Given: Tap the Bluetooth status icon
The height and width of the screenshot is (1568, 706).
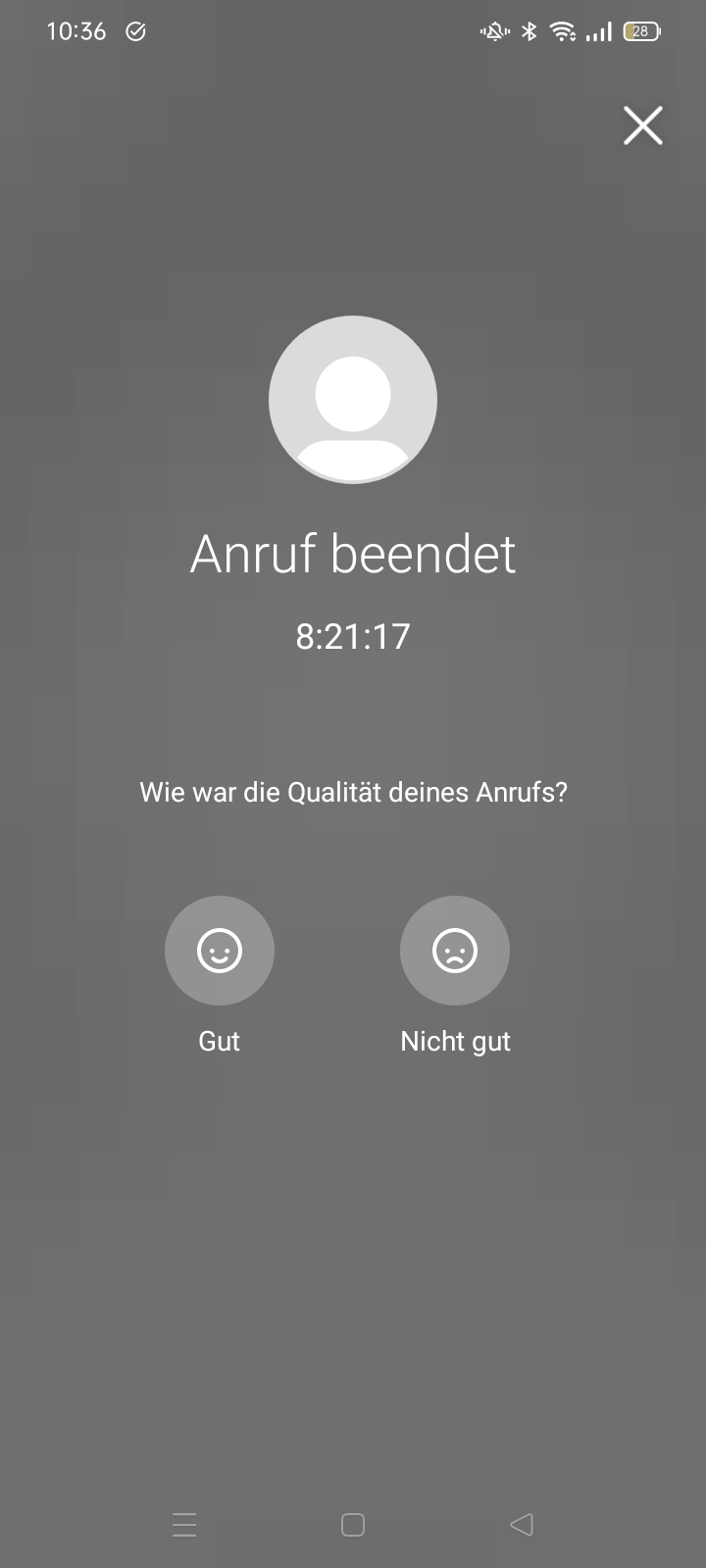Looking at the screenshot, I should pyautogui.click(x=529, y=30).
